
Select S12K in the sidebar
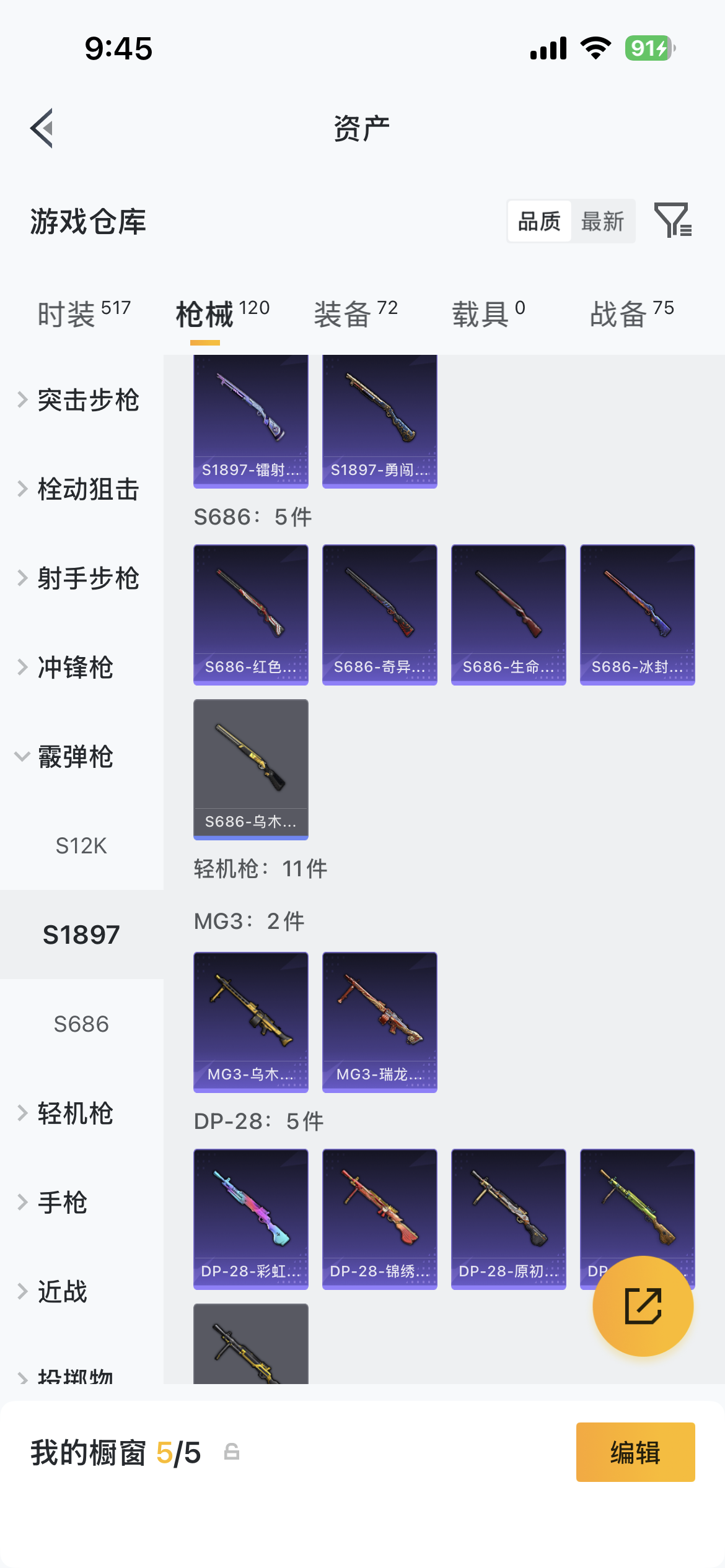81,846
